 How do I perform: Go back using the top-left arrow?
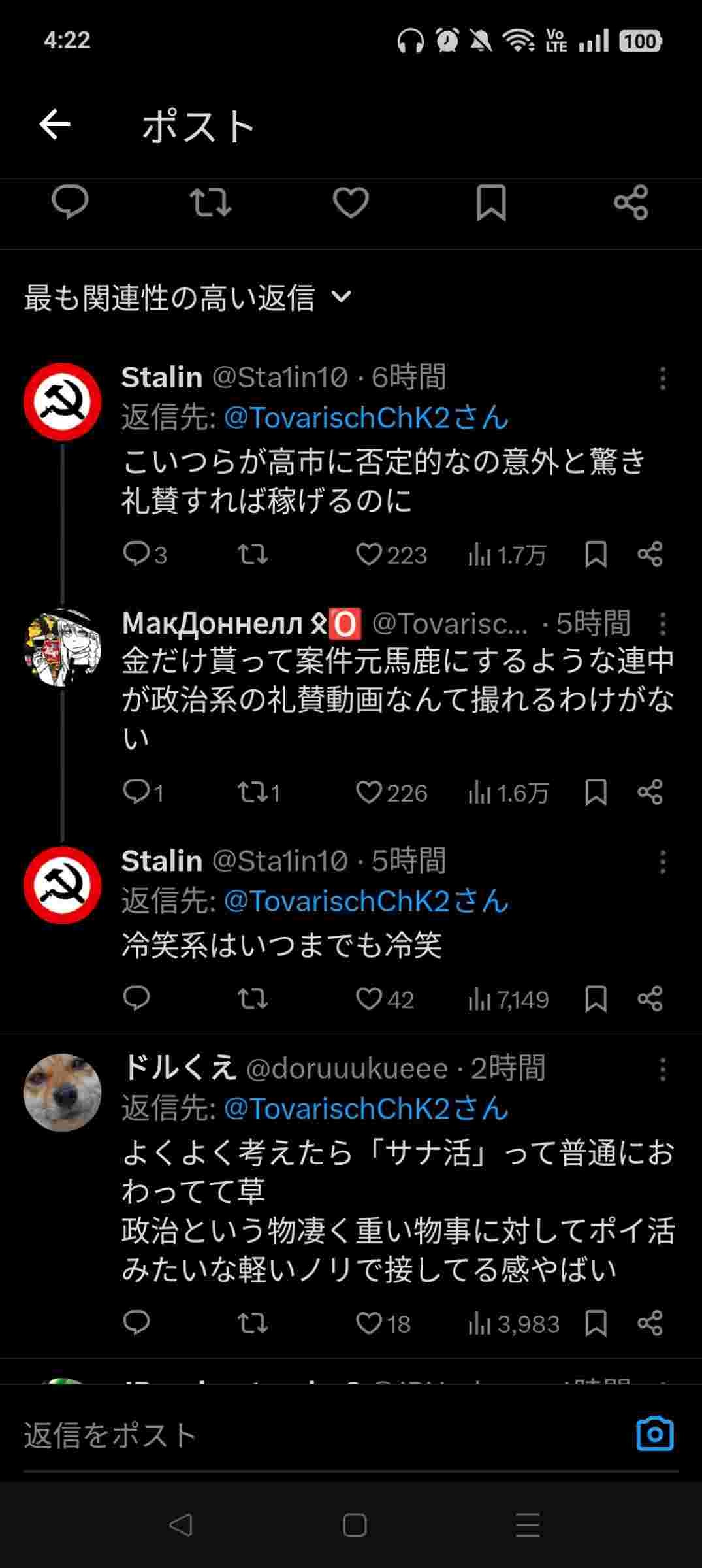(55, 125)
